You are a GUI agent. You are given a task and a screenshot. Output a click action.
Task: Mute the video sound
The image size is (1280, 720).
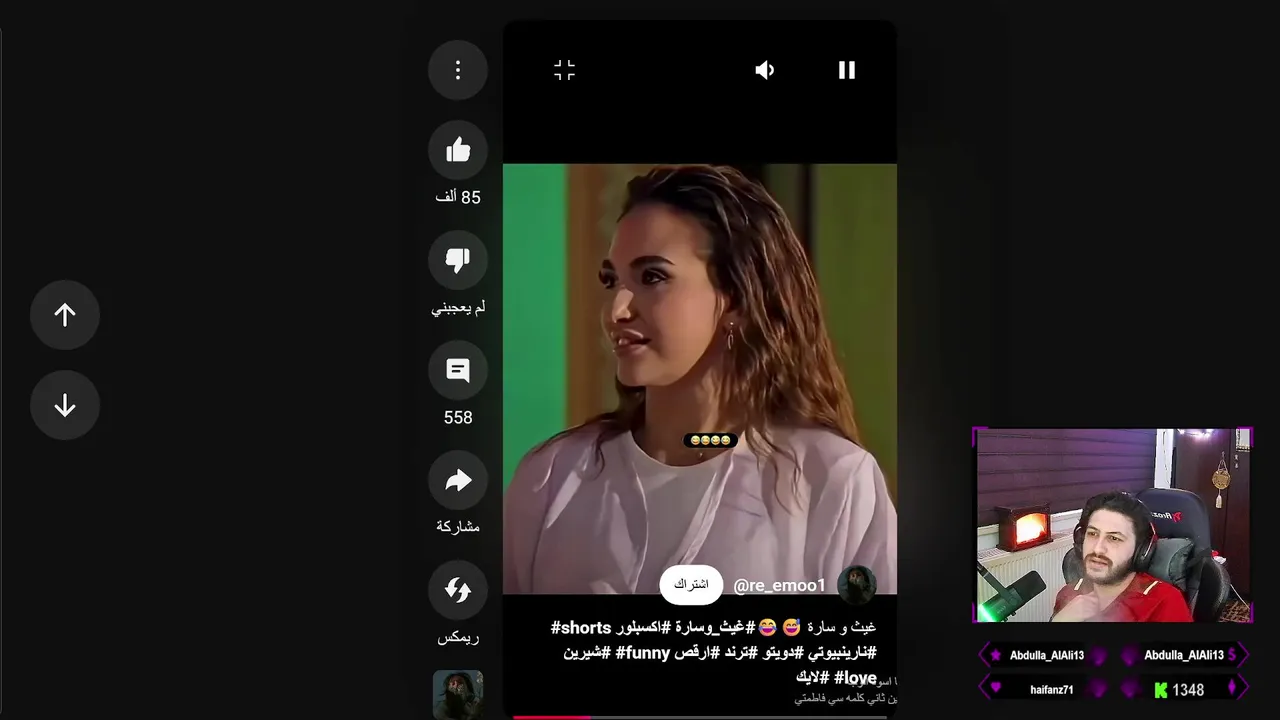(765, 70)
